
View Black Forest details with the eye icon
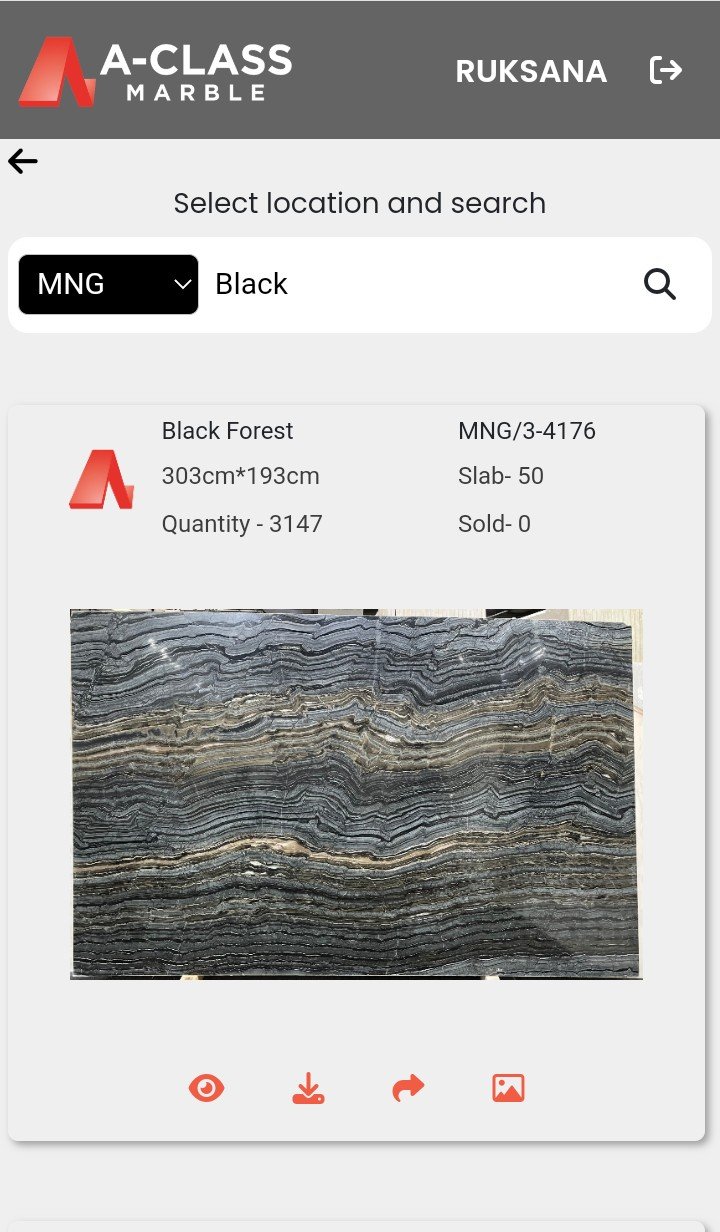pyautogui.click(x=207, y=1088)
